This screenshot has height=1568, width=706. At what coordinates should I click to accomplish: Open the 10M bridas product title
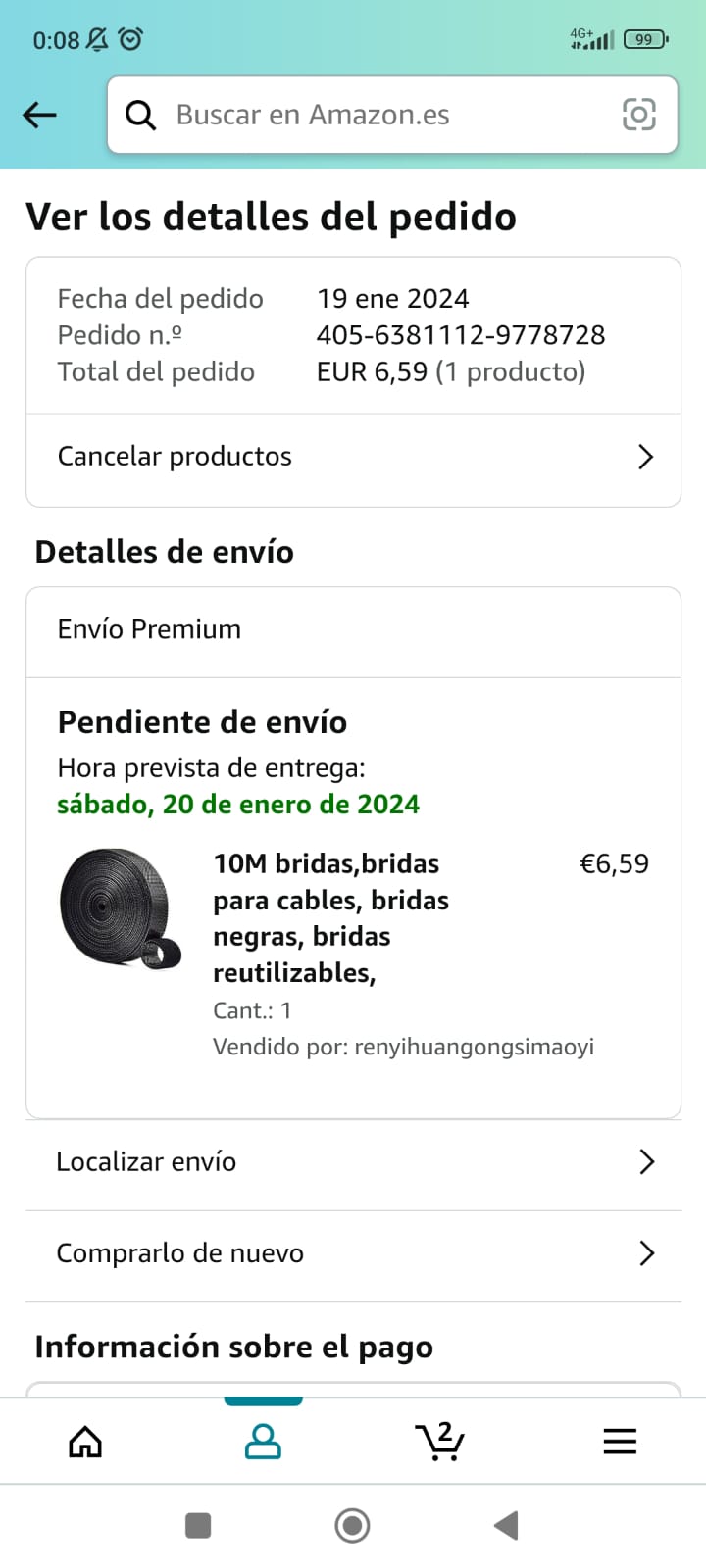click(331, 917)
